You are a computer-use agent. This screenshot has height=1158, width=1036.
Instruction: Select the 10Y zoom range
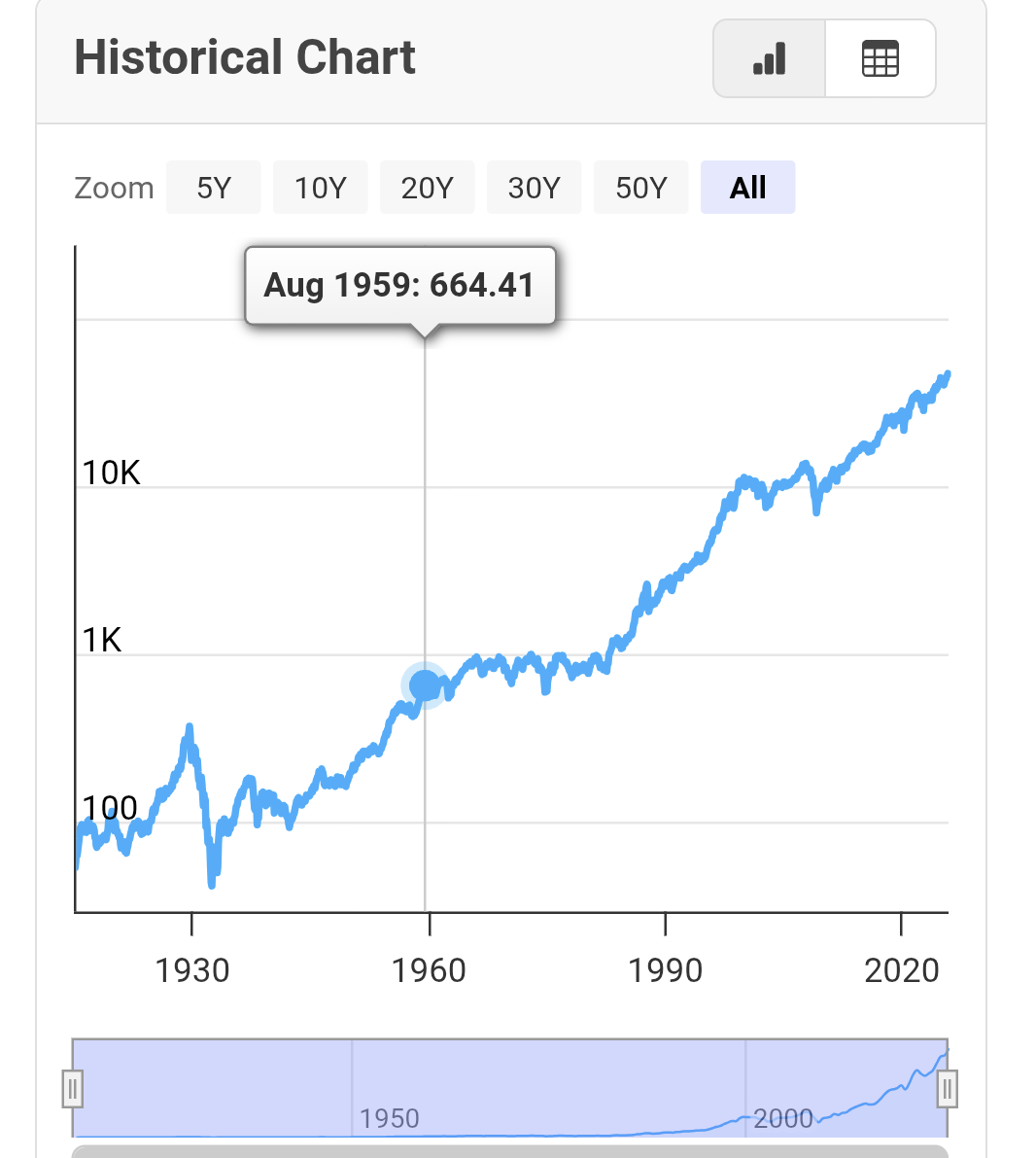321,188
